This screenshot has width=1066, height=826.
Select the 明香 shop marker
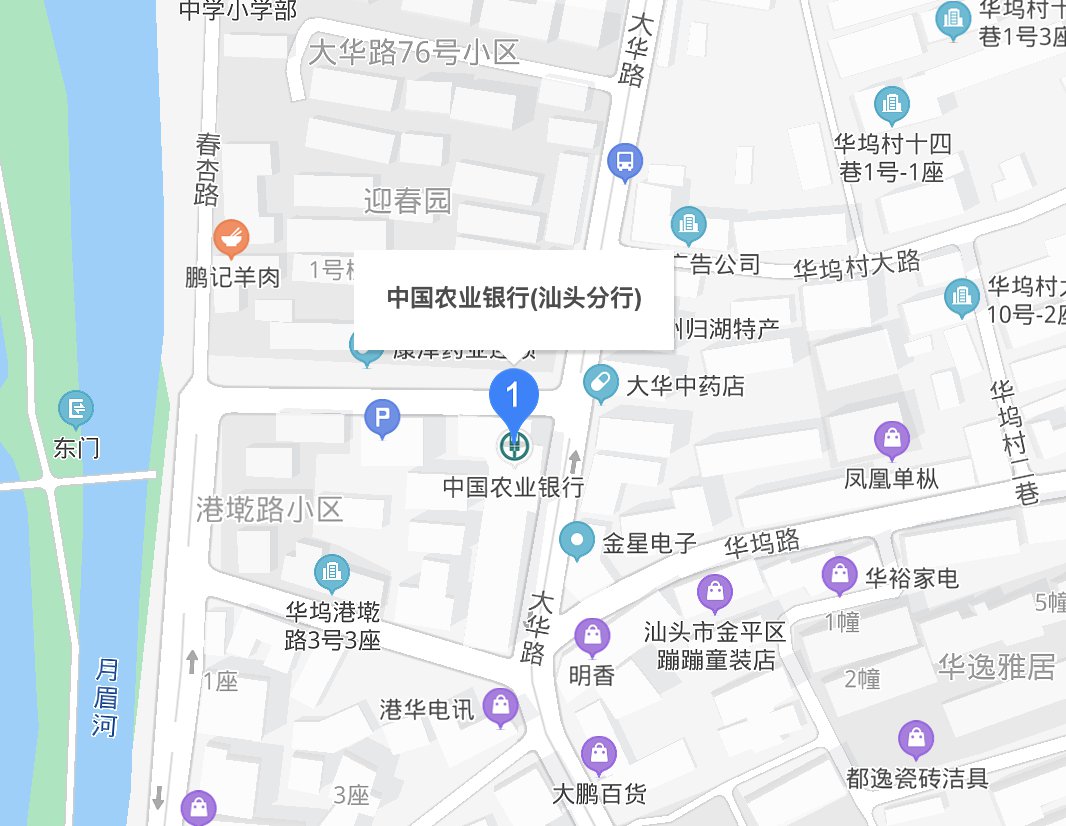coord(593,635)
